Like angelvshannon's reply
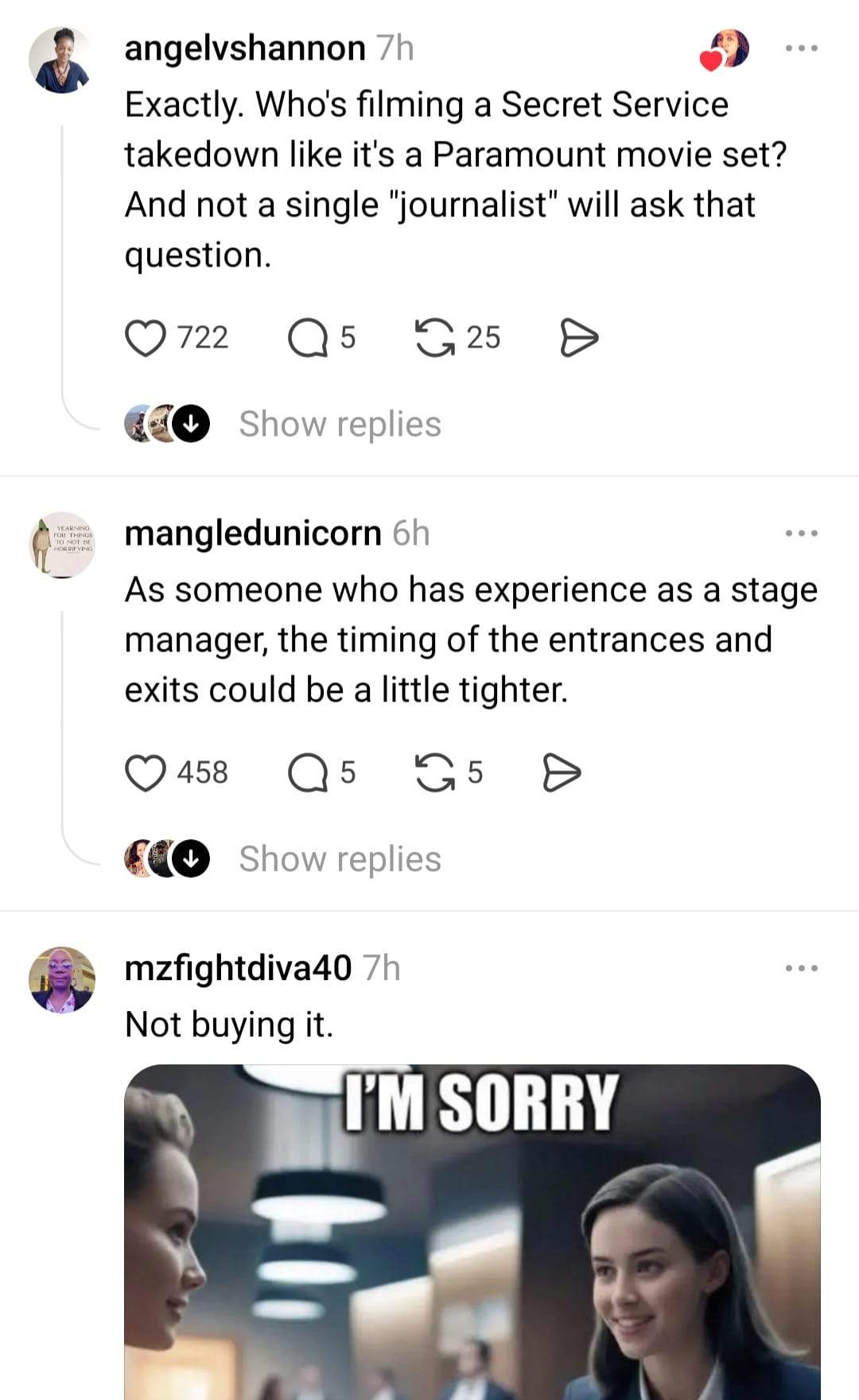 [x=146, y=338]
